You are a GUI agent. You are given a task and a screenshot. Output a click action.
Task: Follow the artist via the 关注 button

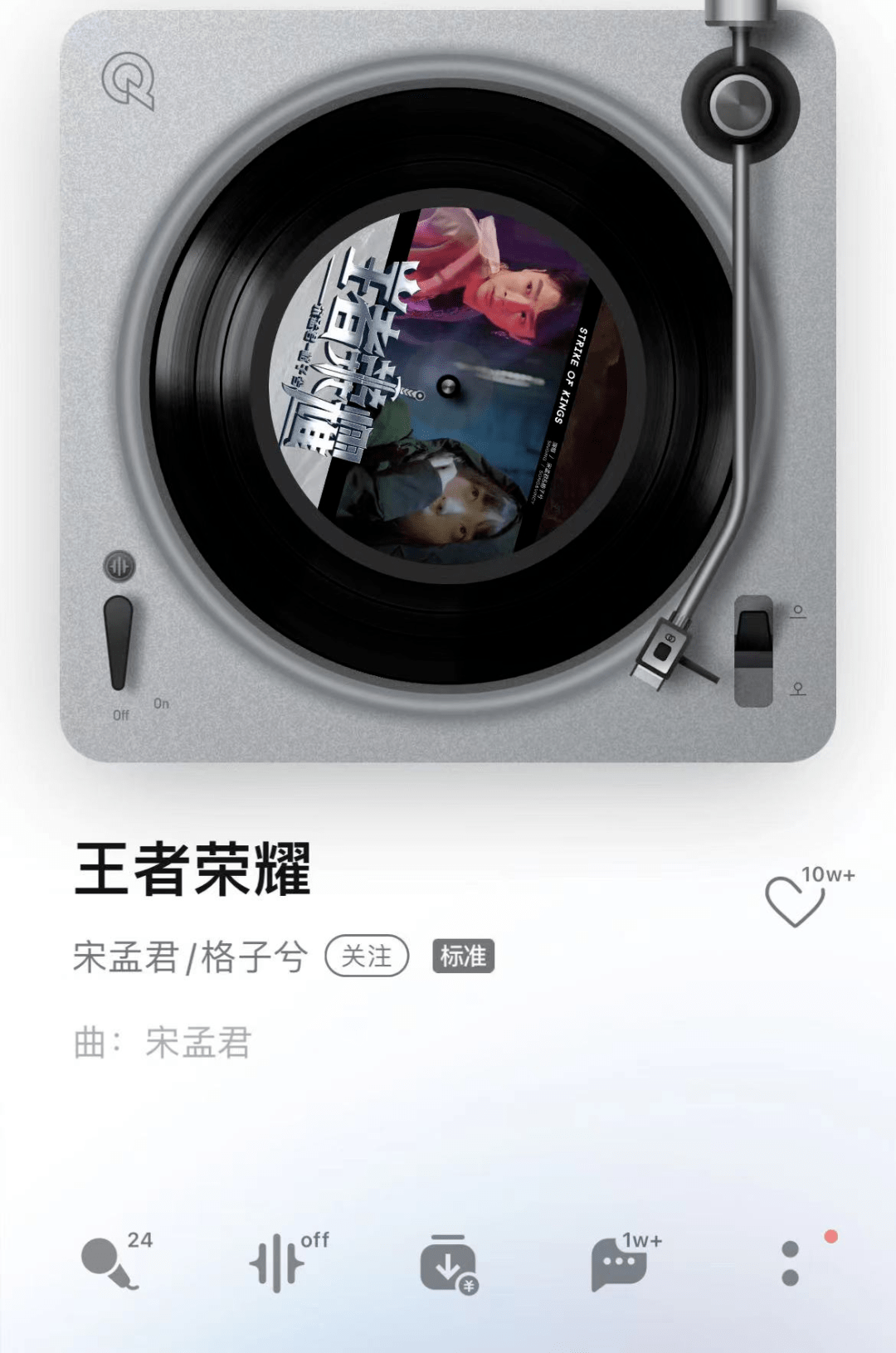(x=367, y=956)
